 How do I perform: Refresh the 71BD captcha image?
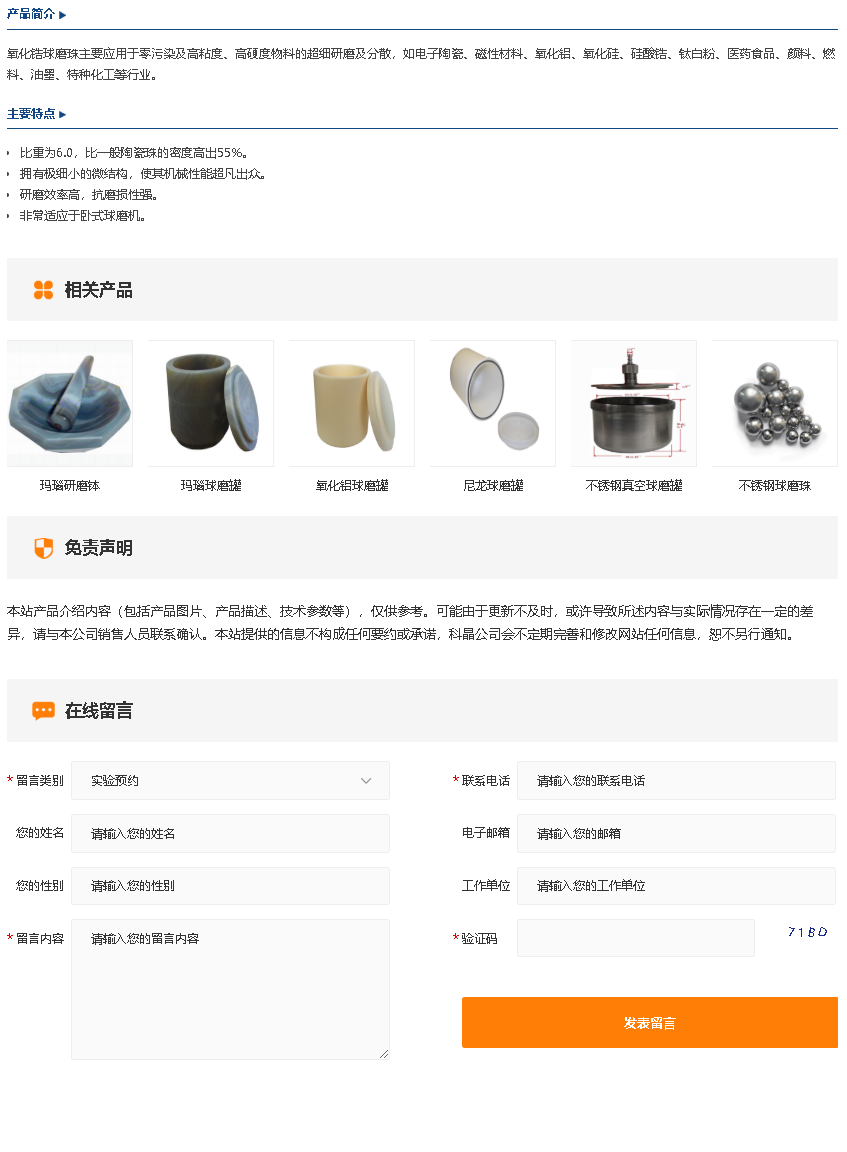pos(807,932)
